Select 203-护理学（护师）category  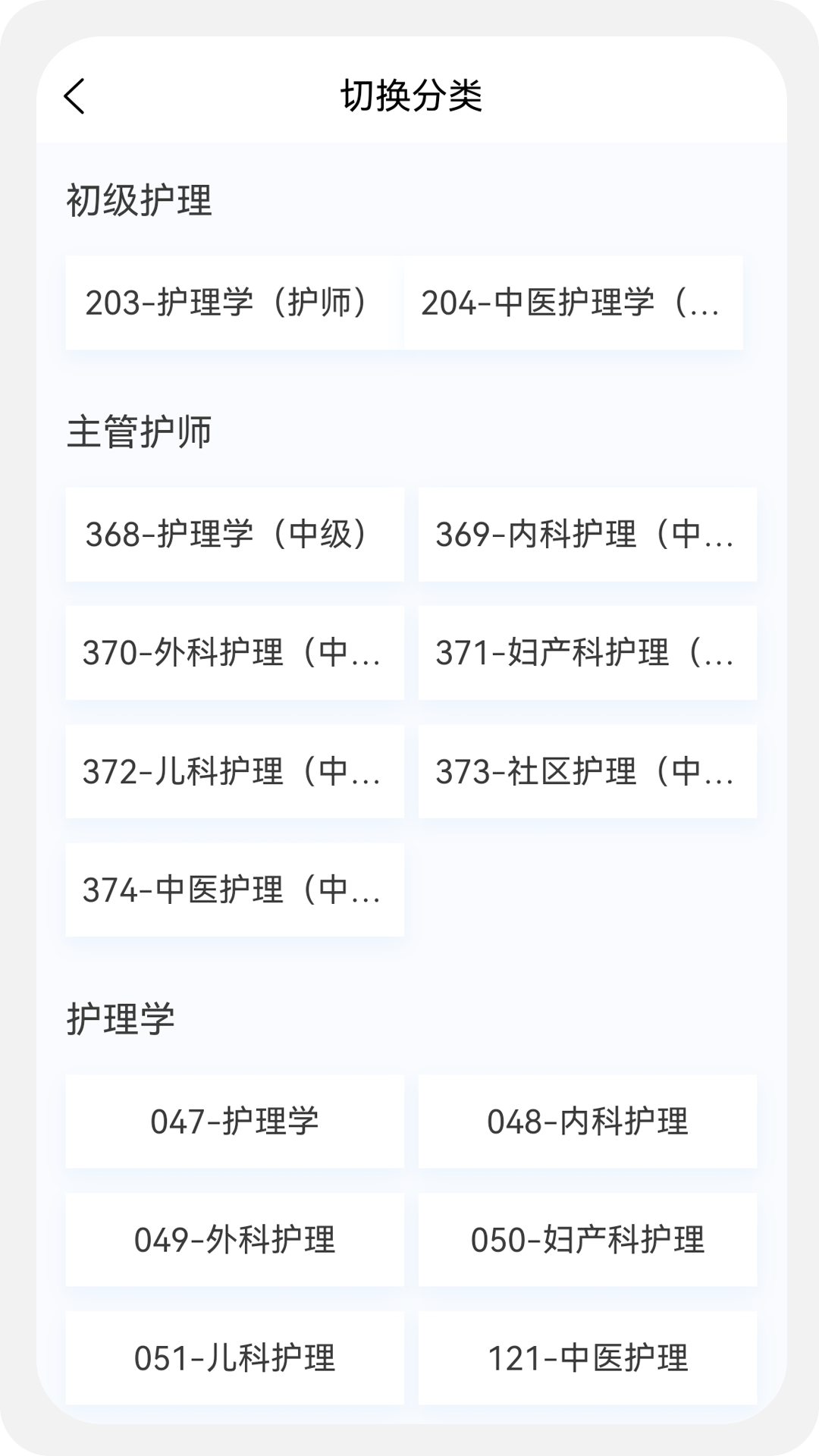pos(234,304)
